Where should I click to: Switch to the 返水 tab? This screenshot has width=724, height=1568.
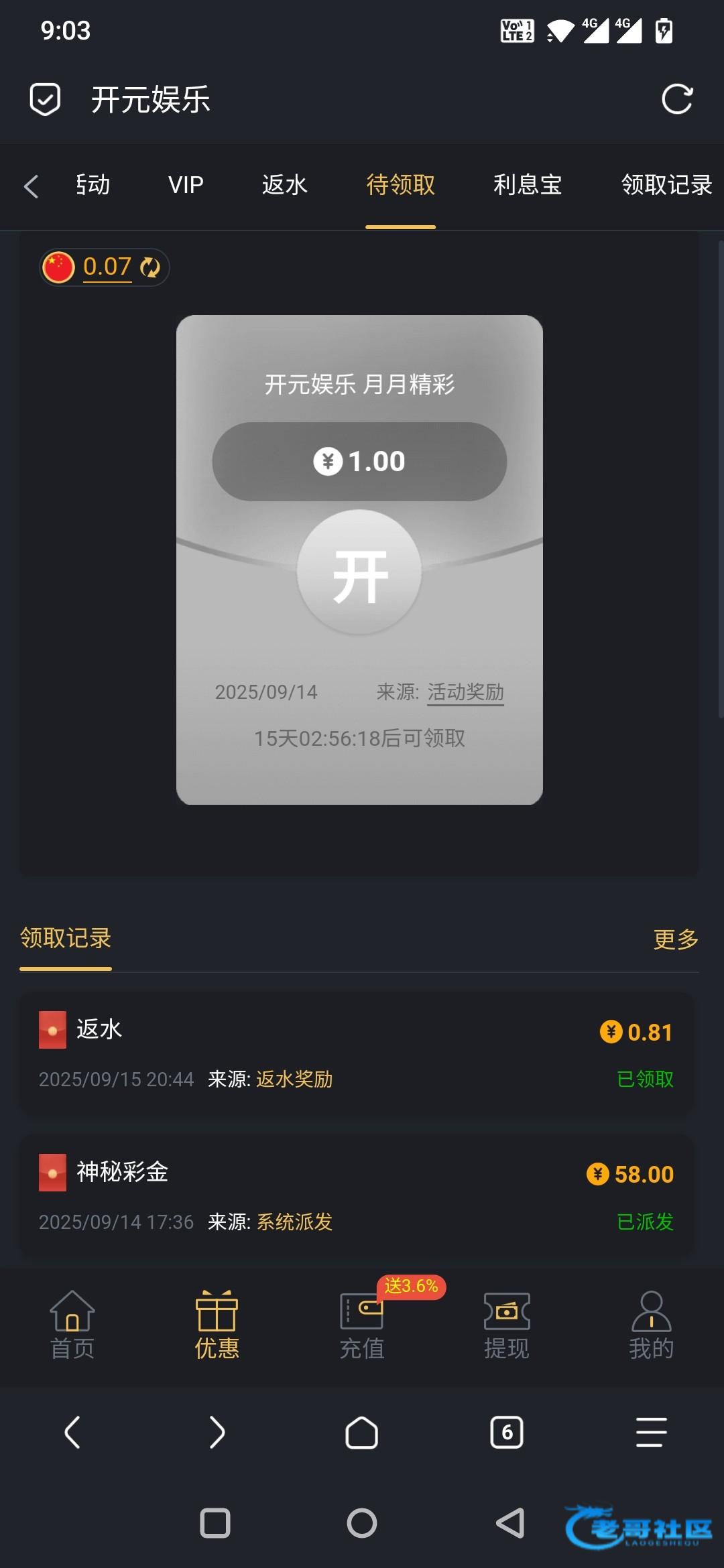(x=285, y=185)
